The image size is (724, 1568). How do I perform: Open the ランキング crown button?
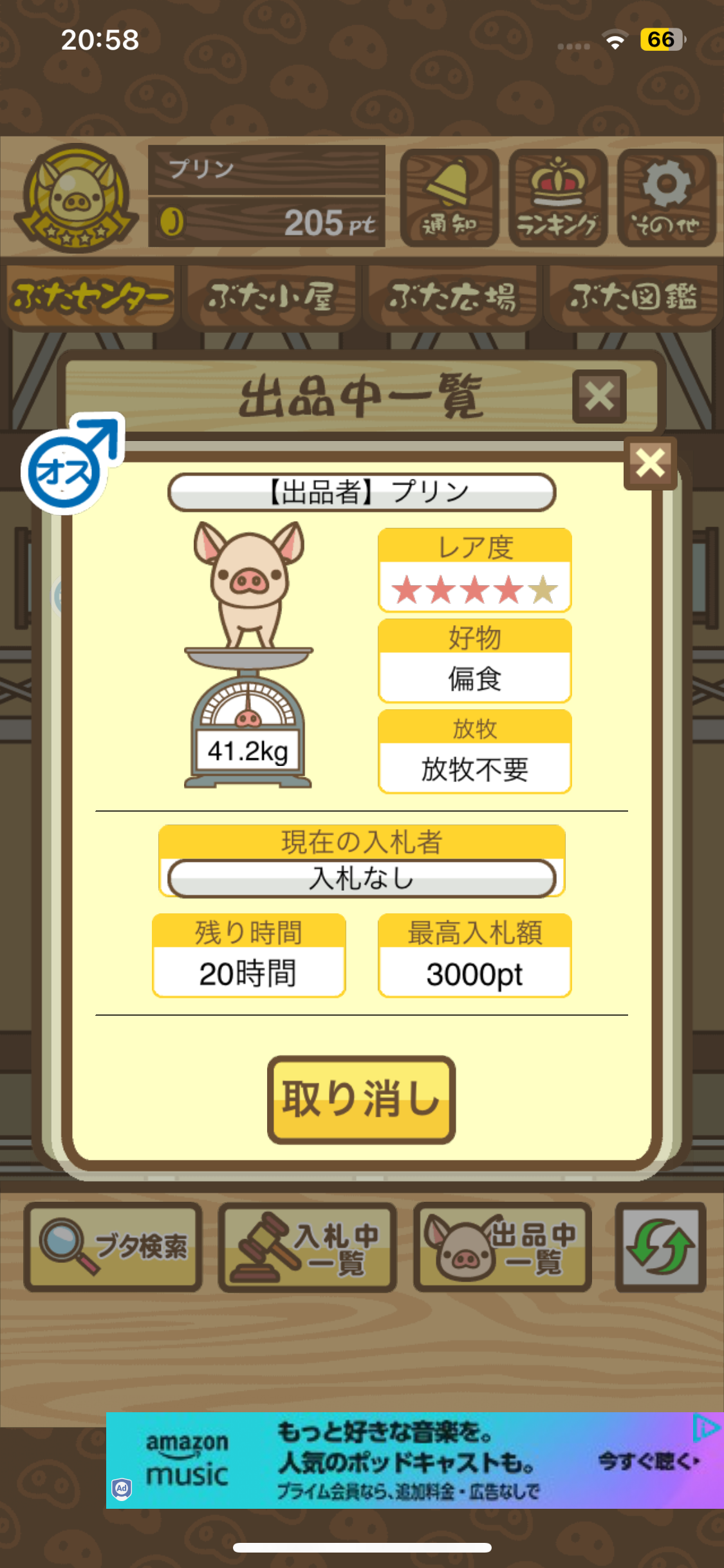[x=557, y=198]
